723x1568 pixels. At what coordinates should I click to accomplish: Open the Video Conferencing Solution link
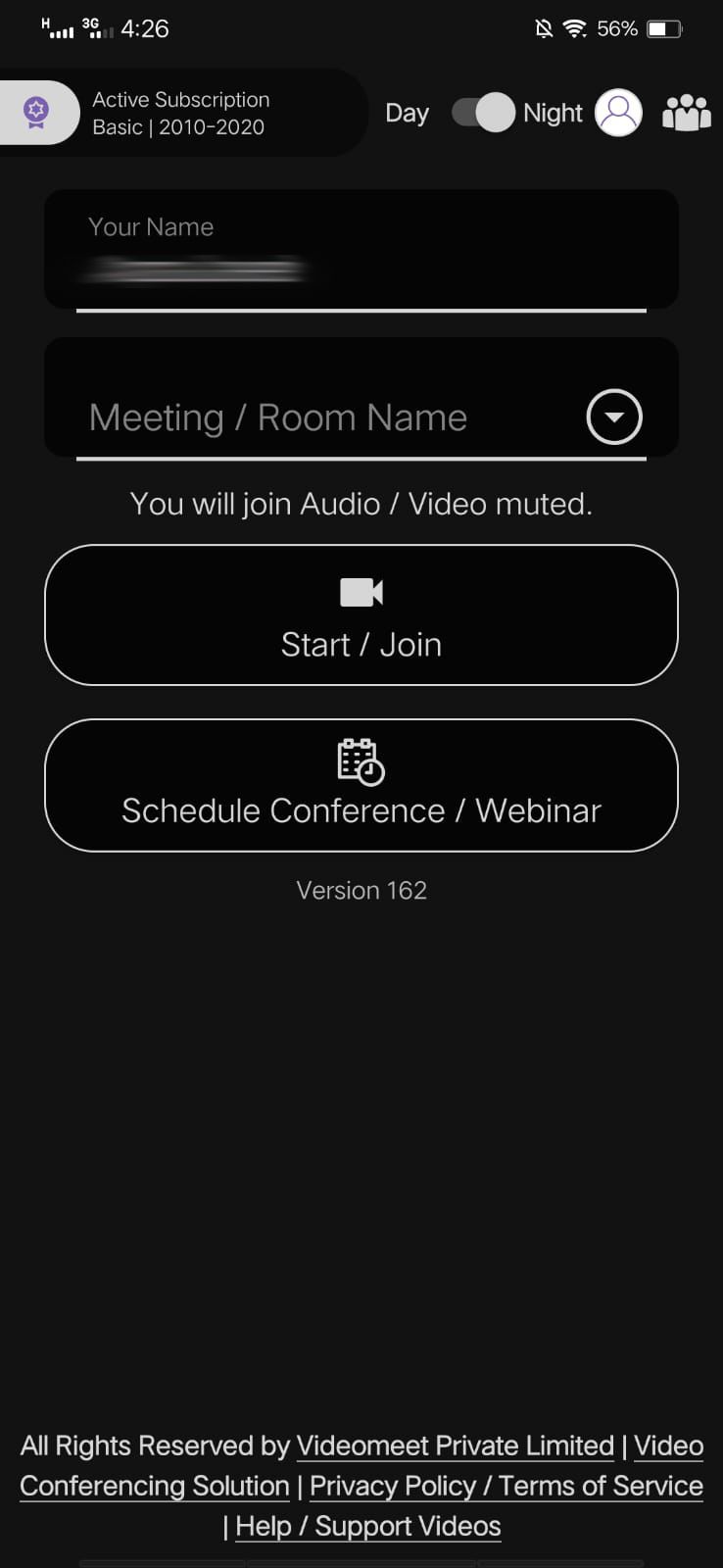155,1487
